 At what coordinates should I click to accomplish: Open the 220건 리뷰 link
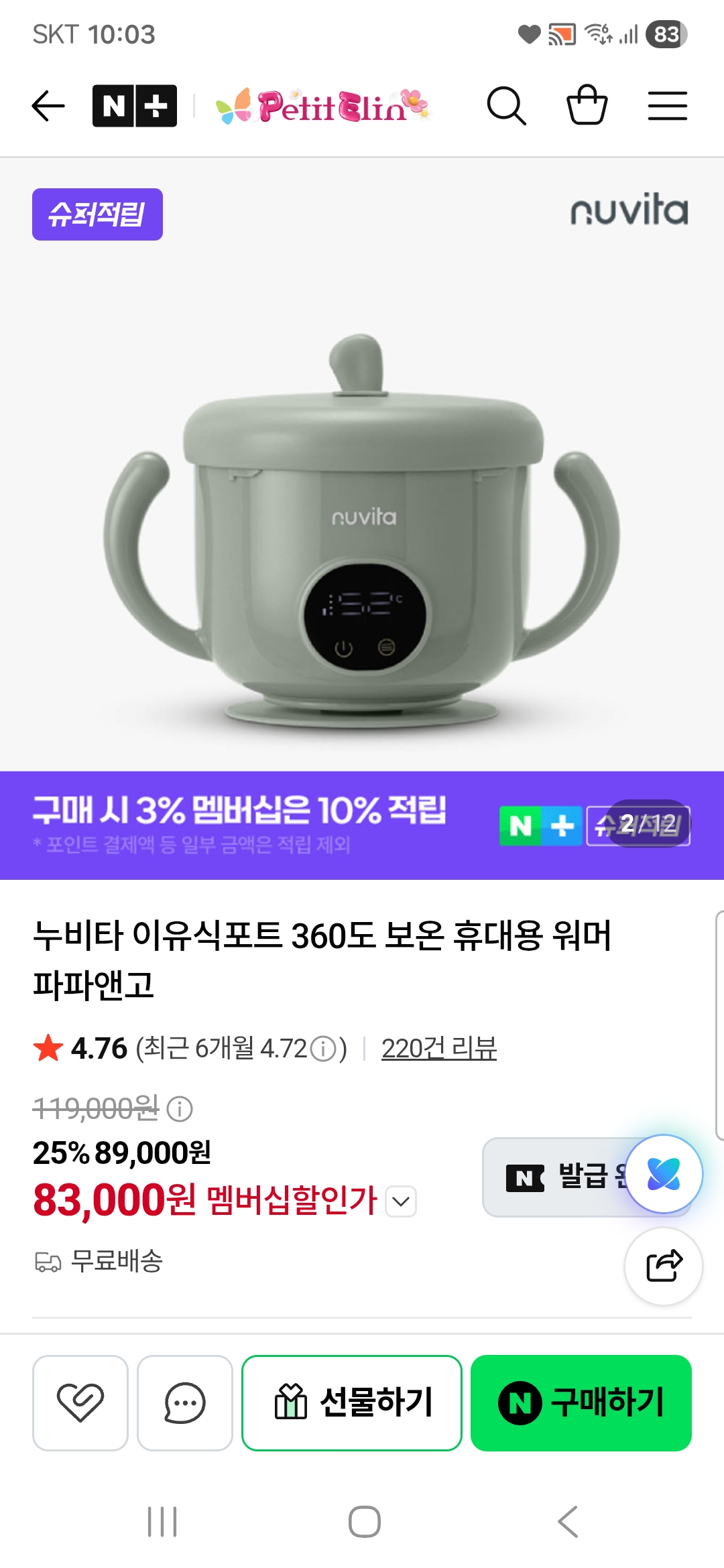(x=439, y=1048)
